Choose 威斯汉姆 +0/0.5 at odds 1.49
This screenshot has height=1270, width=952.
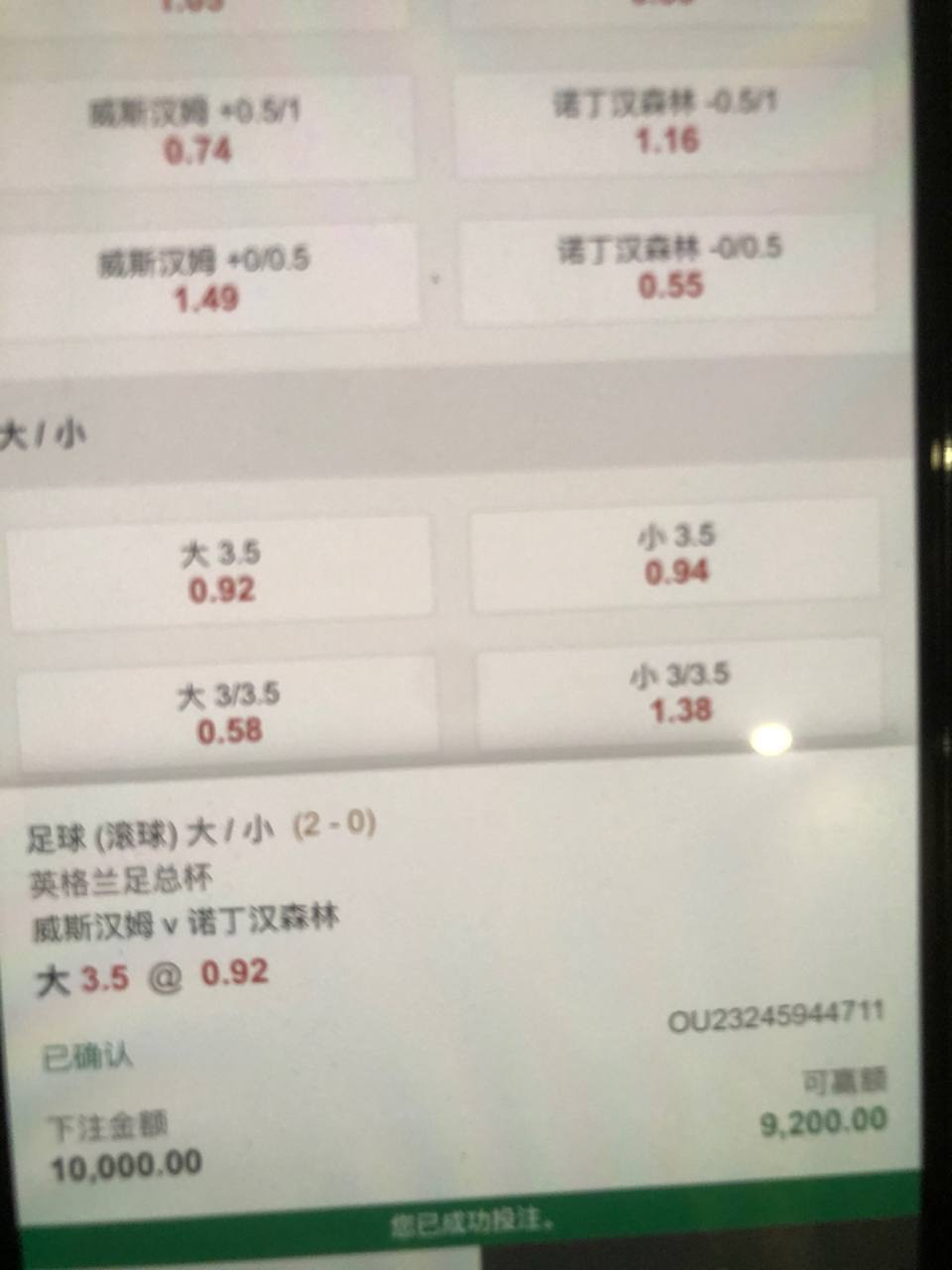[206, 279]
